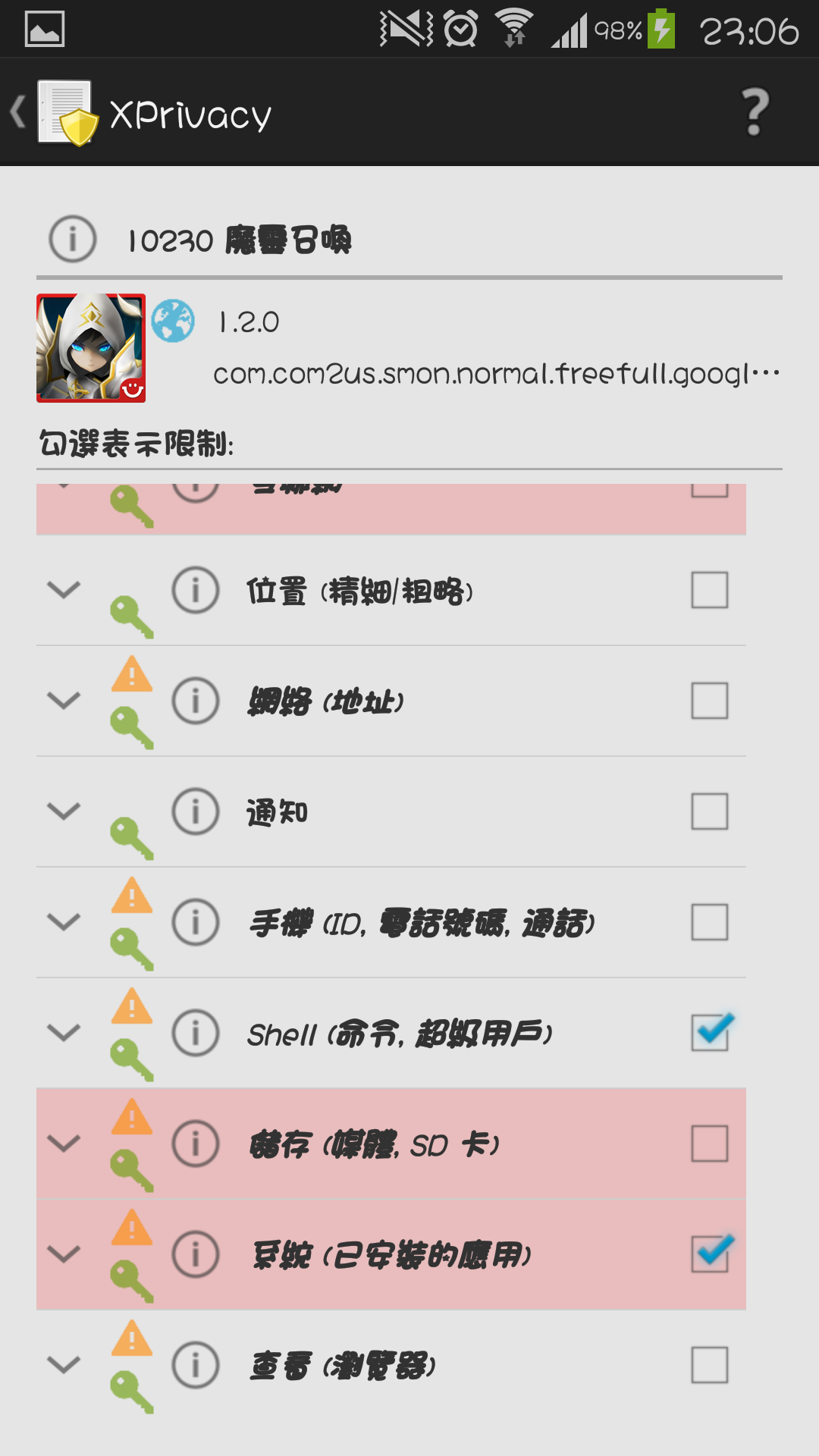Show info for 網路 (地址)
Screen dimensions: 819x1456
pos(196,701)
